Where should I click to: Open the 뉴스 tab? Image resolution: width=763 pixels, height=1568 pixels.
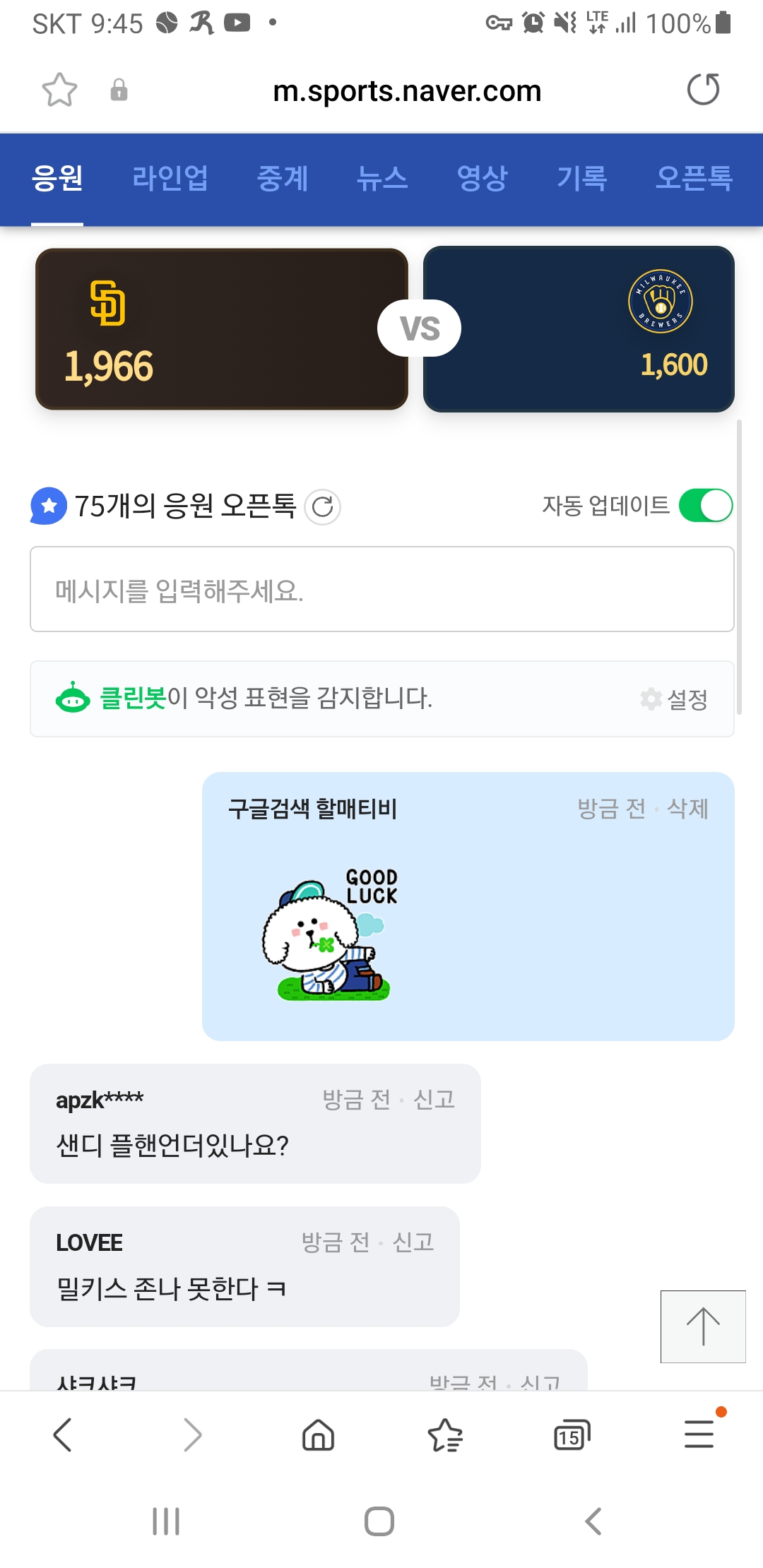[382, 178]
